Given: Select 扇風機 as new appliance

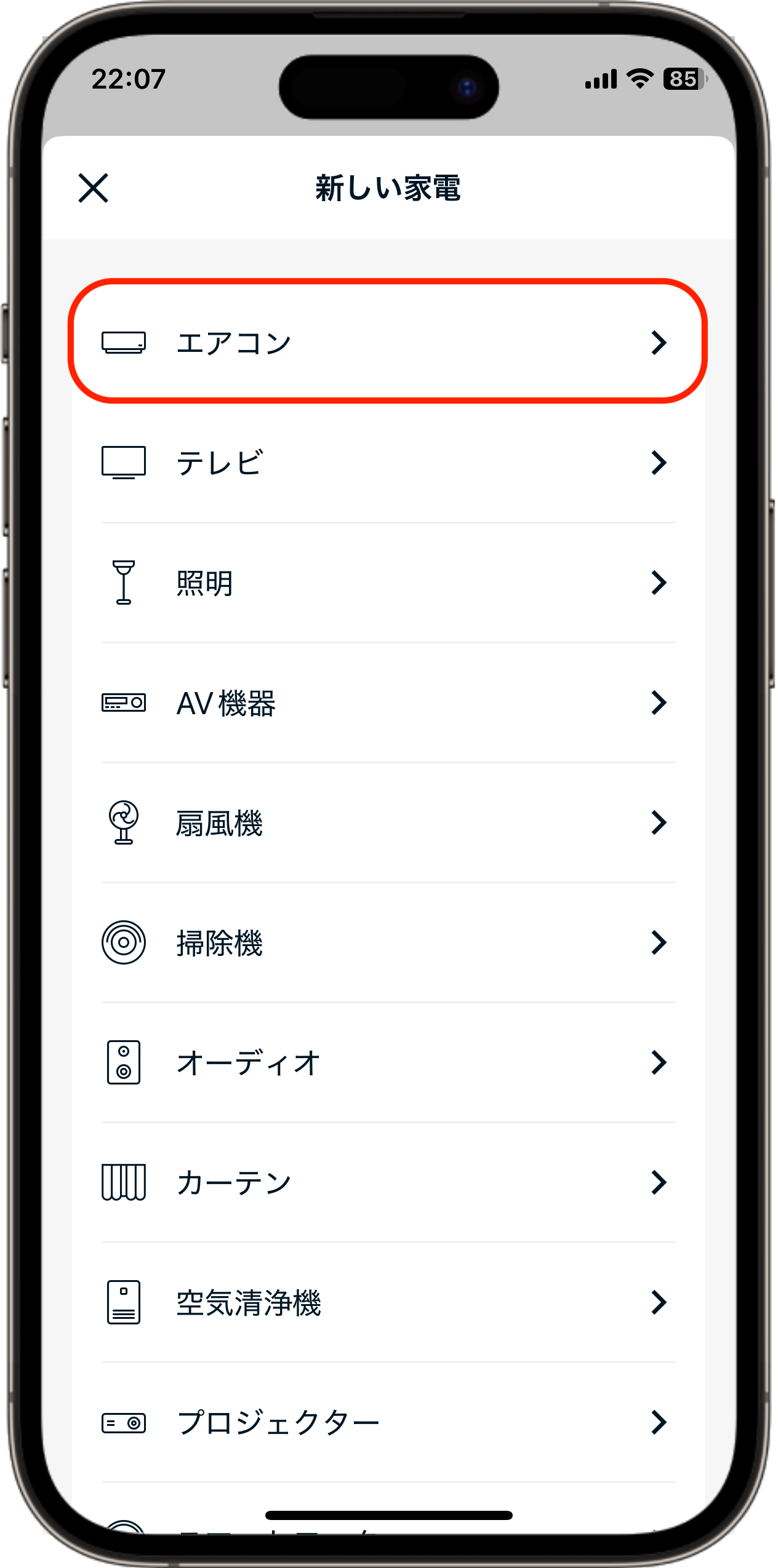Looking at the screenshot, I should point(388,822).
